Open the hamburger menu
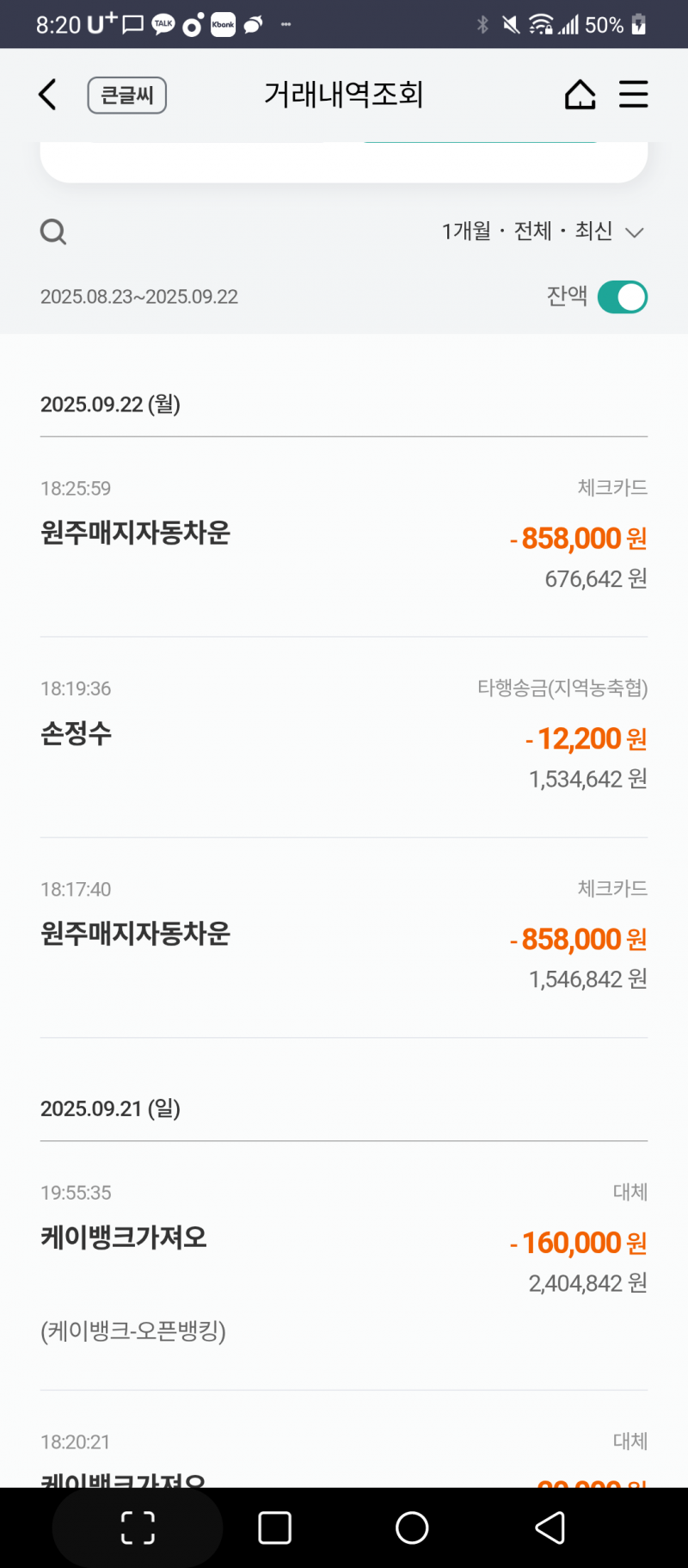The image size is (688, 1568). (x=634, y=95)
